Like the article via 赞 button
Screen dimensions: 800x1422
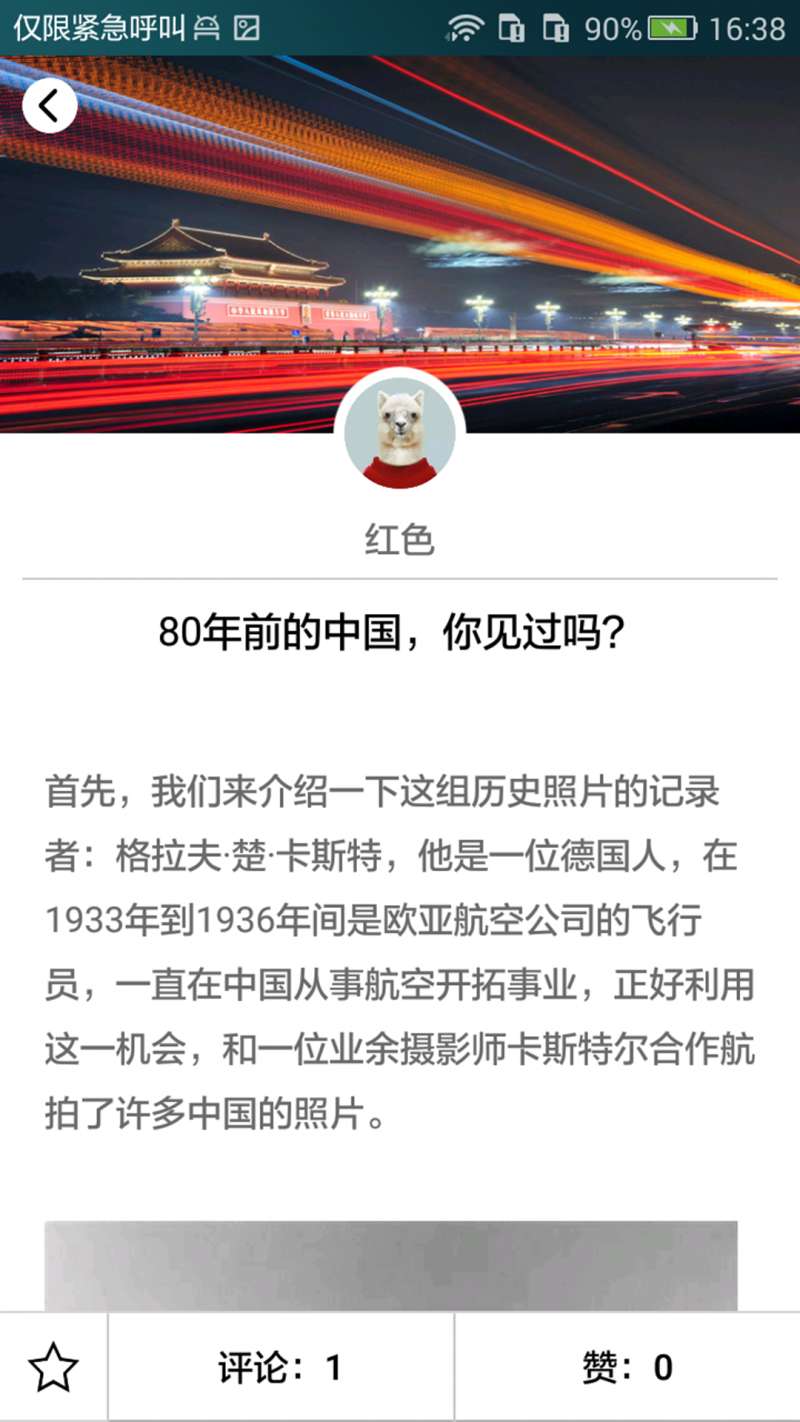pyautogui.click(x=628, y=1367)
